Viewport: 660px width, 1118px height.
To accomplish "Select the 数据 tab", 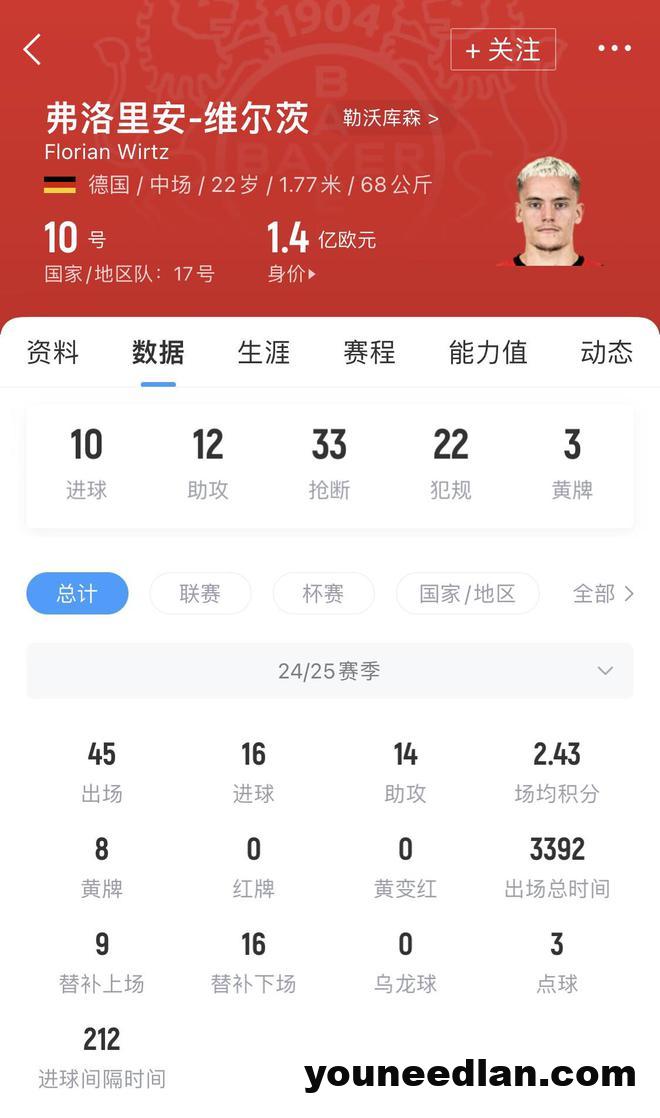I will pyautogui.click(x=158, y=352).
